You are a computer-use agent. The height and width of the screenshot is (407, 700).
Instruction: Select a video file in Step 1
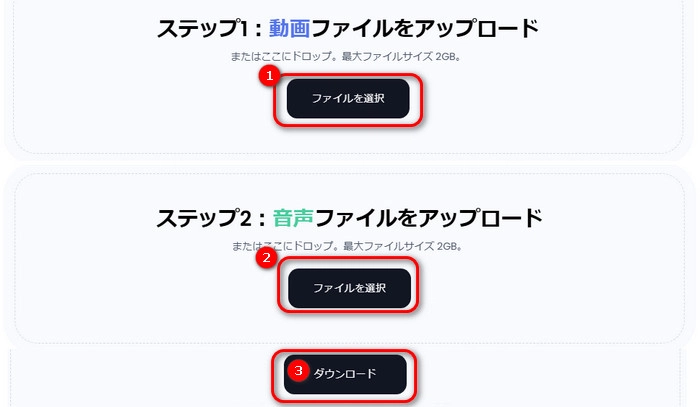pyautogui.click(x=348, y=99)
